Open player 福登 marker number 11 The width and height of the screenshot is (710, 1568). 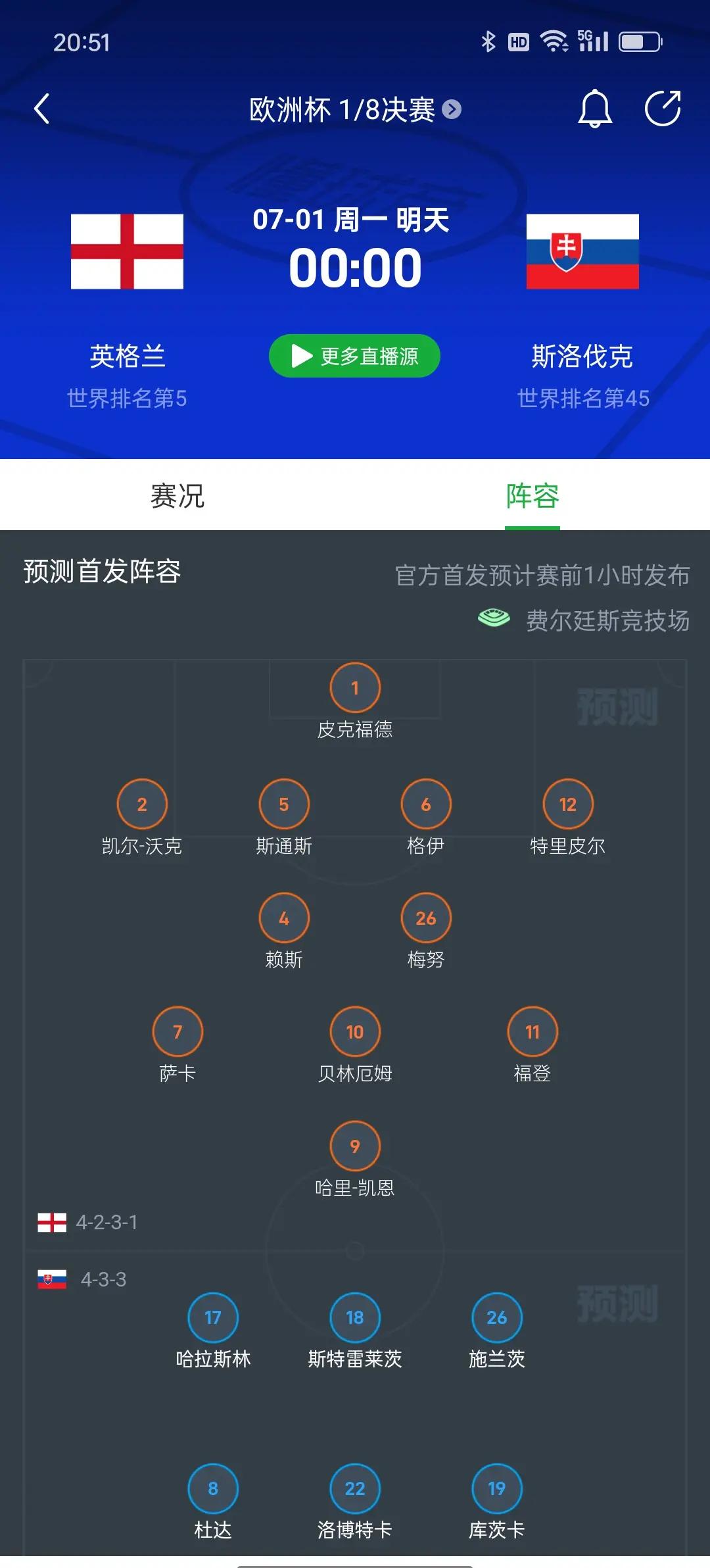(x=532, y=1032)
